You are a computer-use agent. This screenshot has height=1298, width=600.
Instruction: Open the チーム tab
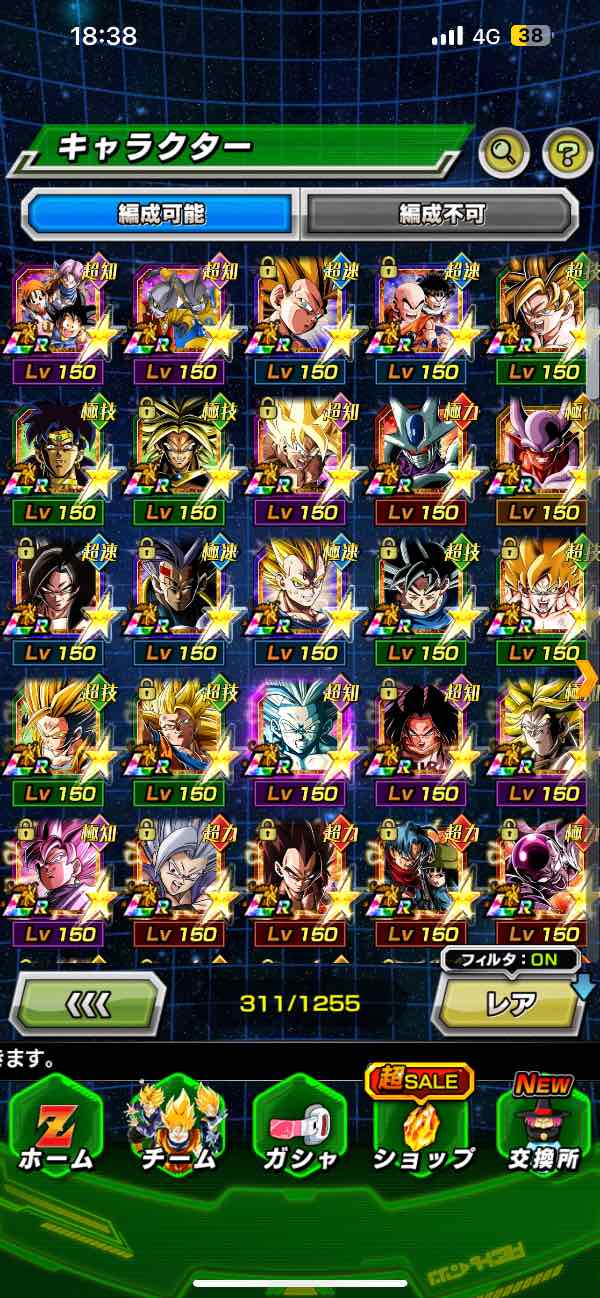pyautogui.click(x=178, y=1125)
